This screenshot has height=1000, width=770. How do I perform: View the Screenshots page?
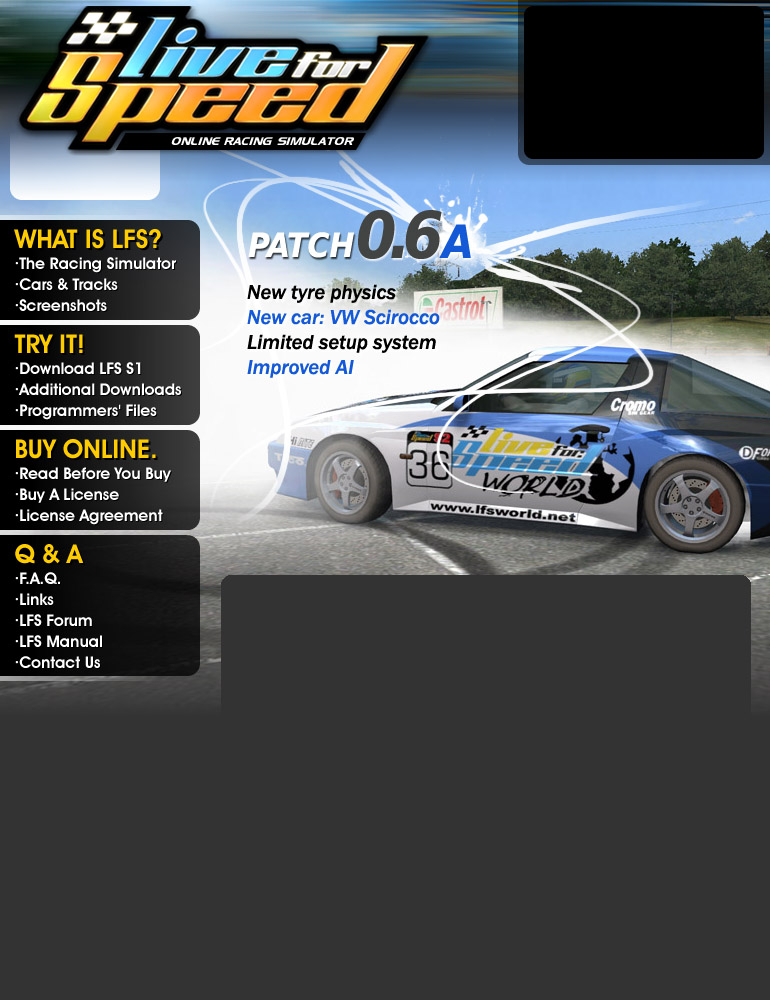[x=62, y=306]
